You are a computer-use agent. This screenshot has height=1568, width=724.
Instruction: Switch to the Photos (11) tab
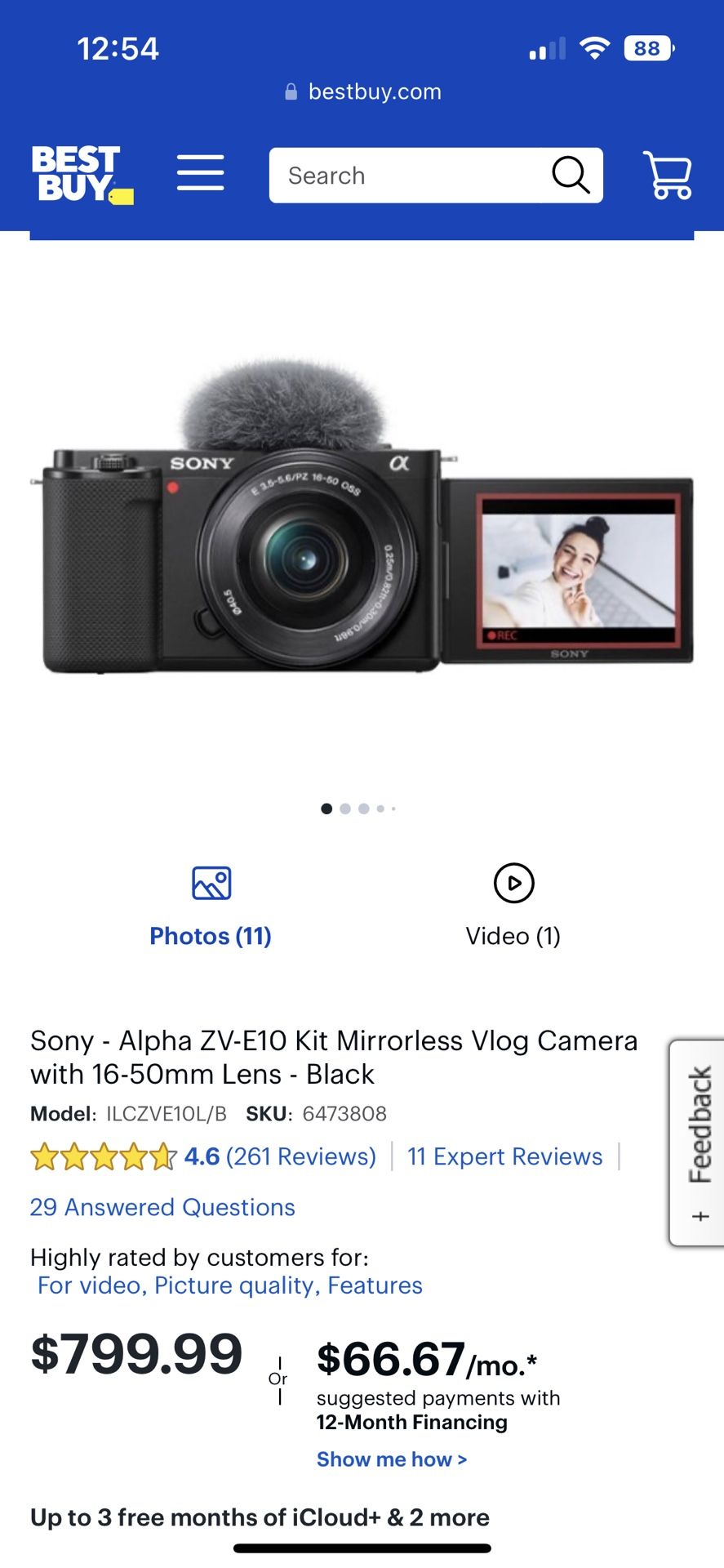[210, 936]
